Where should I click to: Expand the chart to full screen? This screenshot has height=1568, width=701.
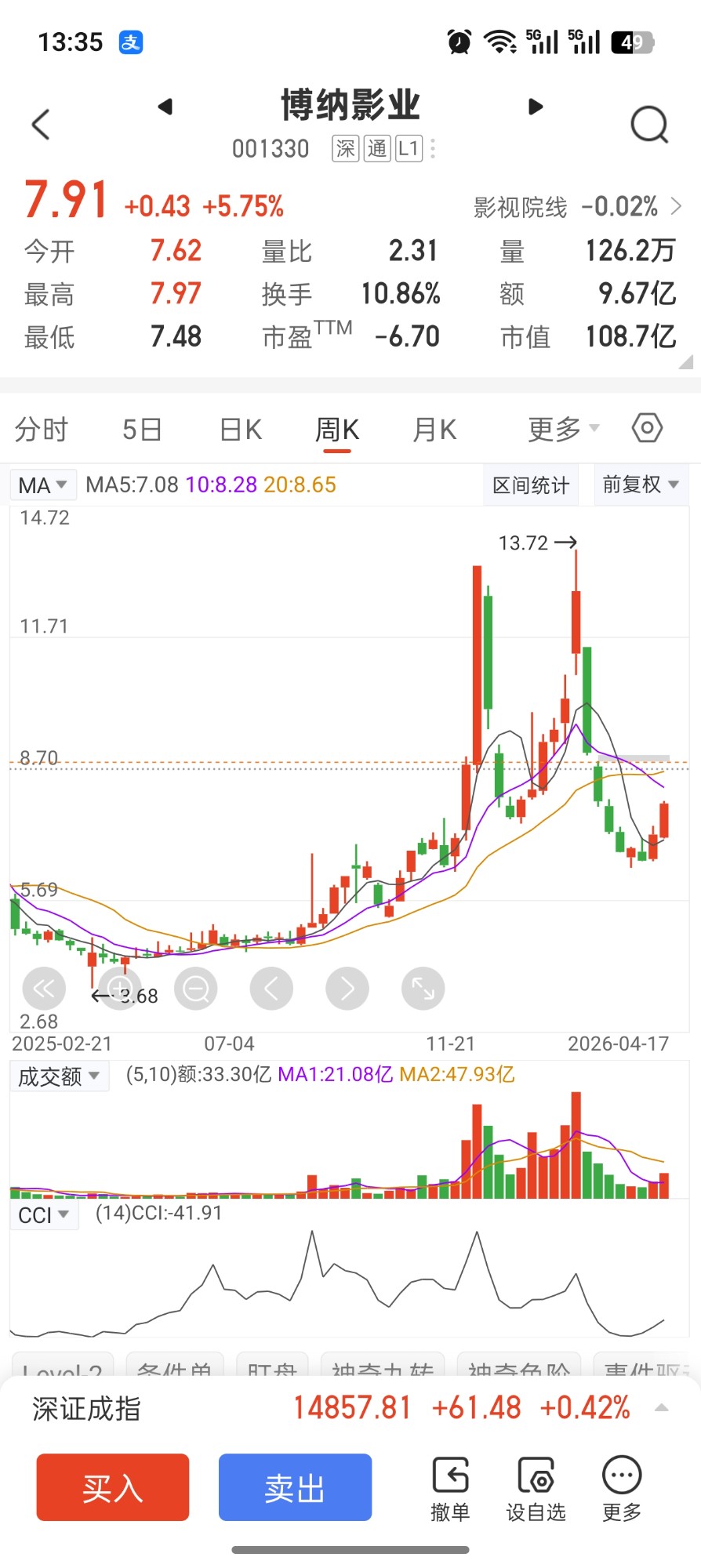pyautogui.click(x=423, y=989)
